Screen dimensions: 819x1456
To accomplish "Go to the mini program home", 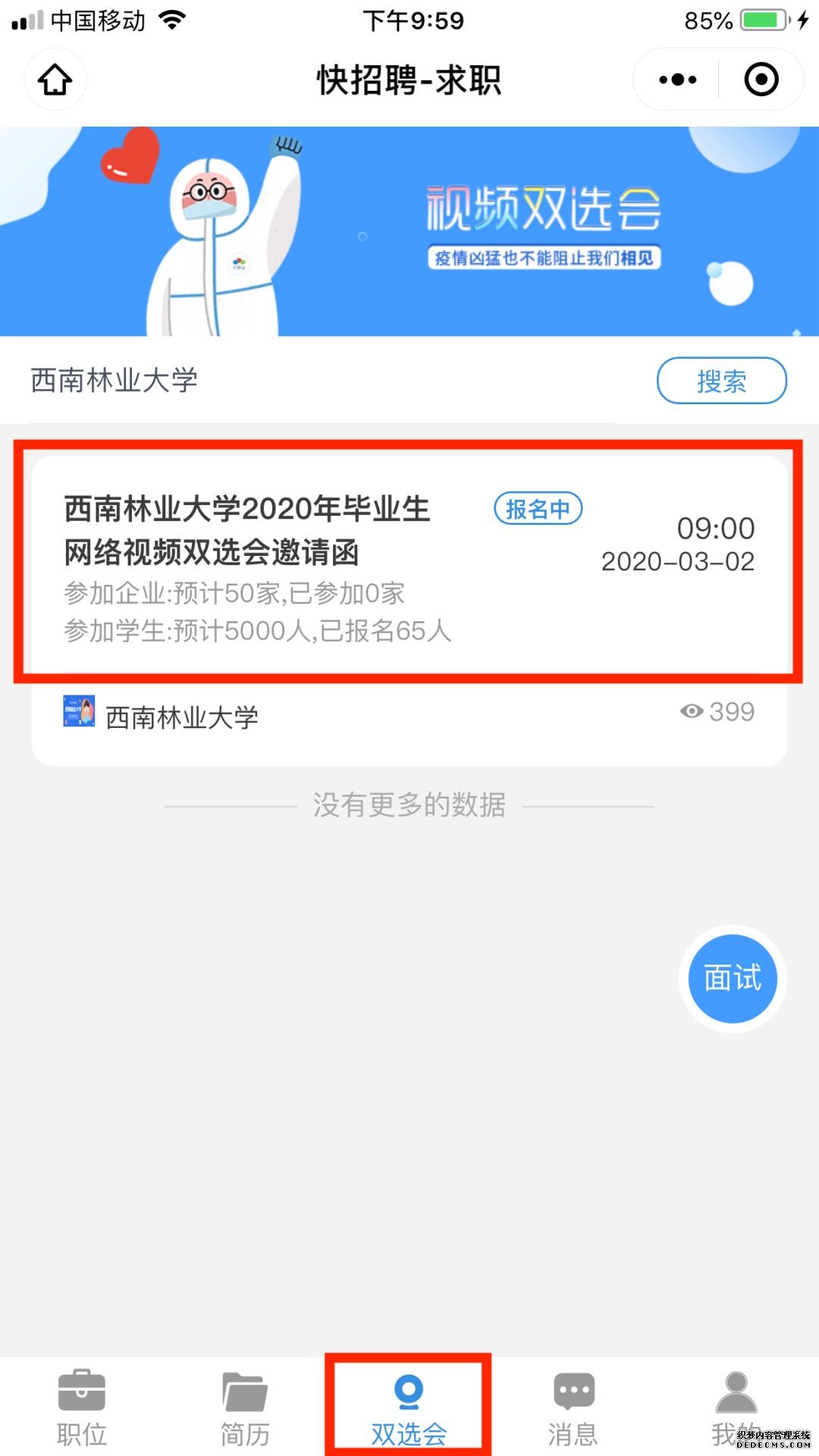I will (55, 80).
